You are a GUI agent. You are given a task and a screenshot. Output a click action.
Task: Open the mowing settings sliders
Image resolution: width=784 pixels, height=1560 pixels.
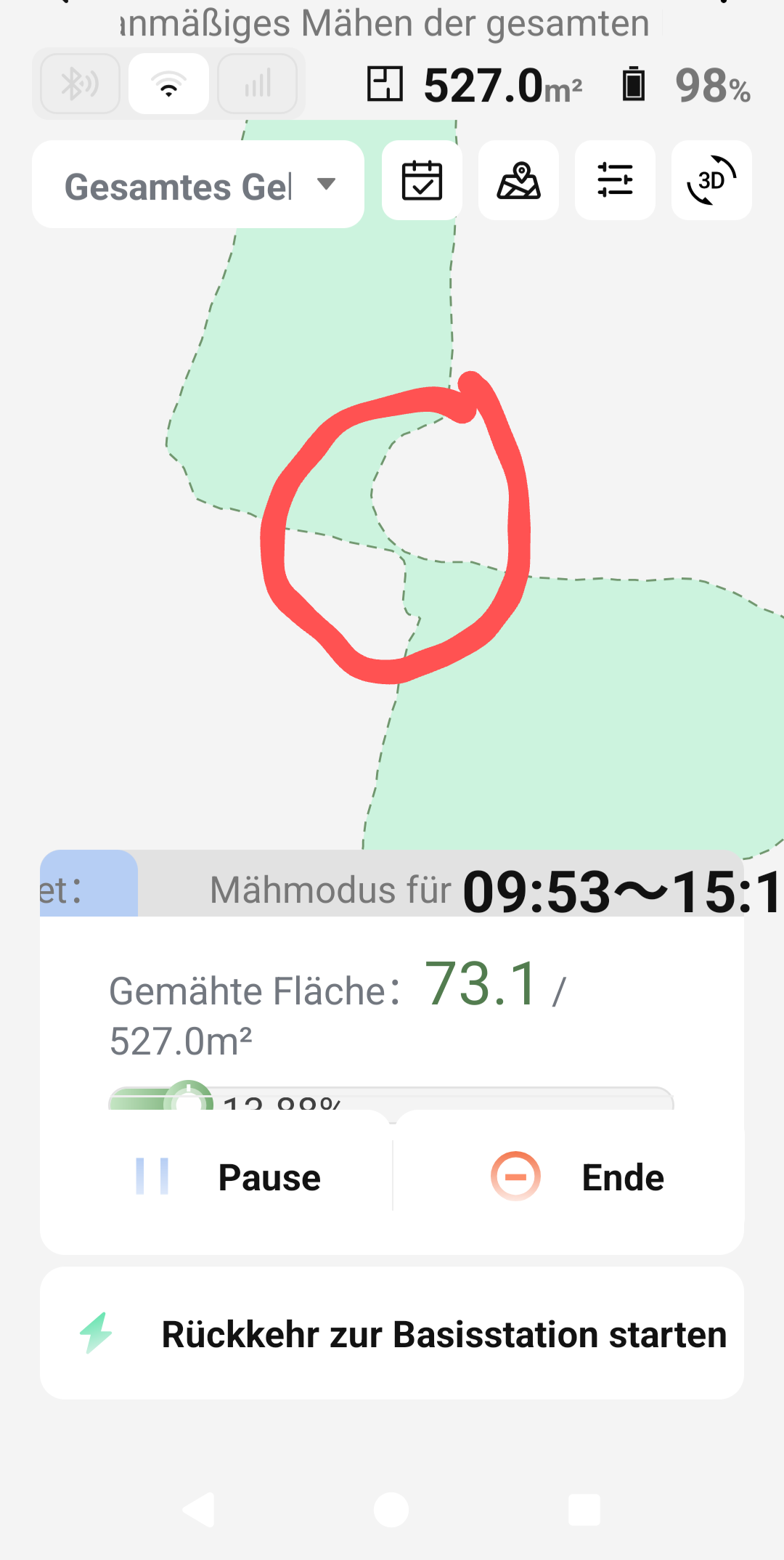(x=615, y=181)
